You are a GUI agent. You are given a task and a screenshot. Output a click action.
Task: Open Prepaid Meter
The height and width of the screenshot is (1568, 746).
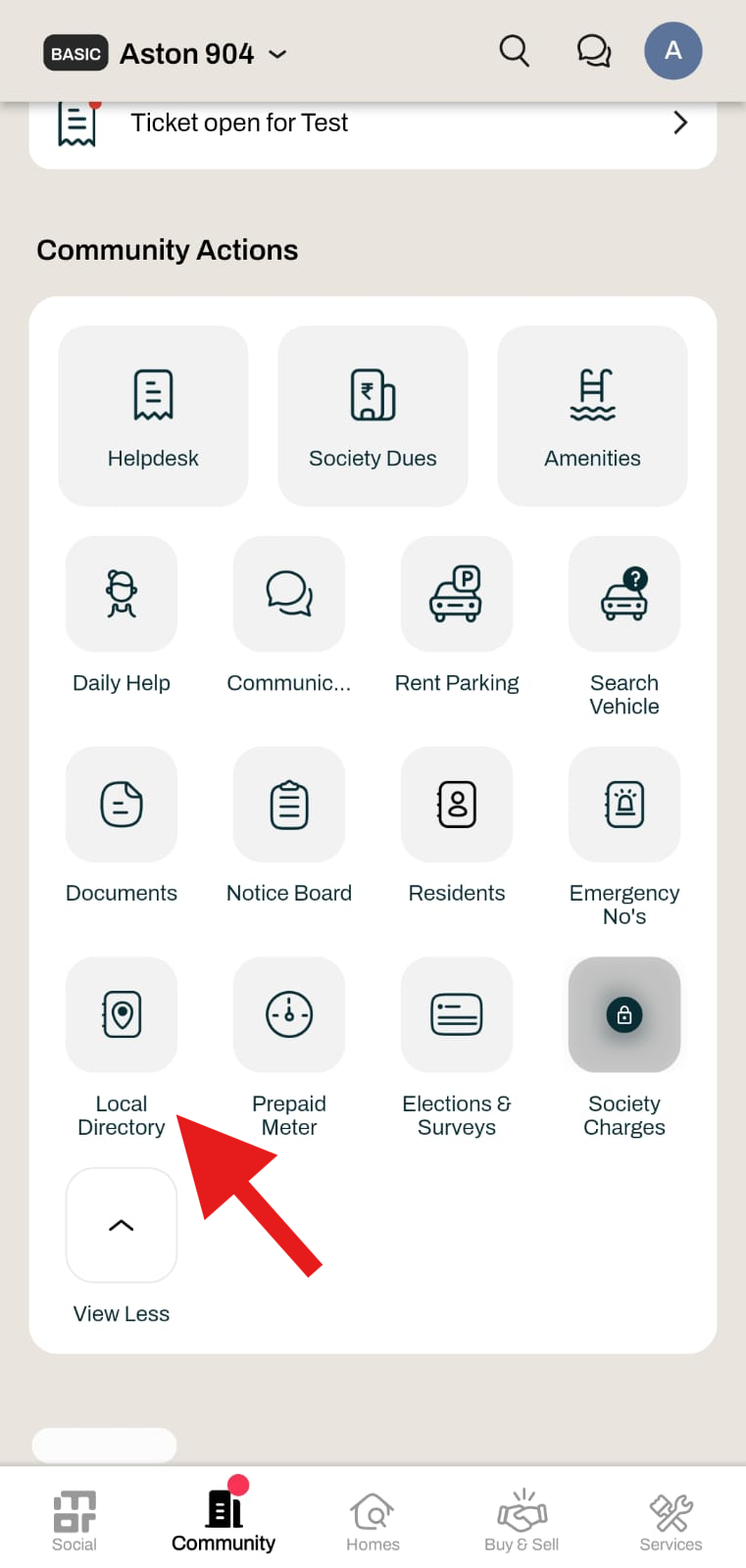pyautogui.click(x=289, y=1014)
